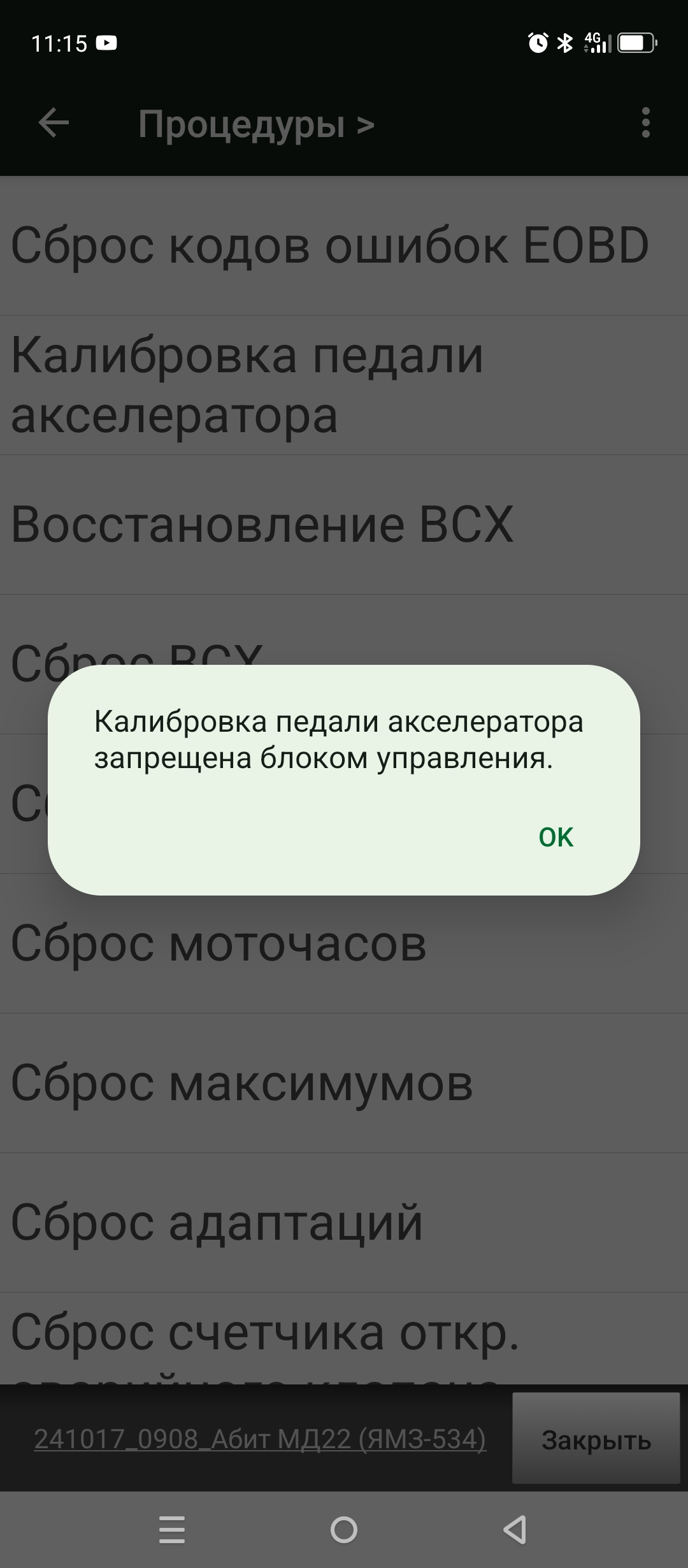Select Сброс кодов ошибок EOBD
This screenshot has width=688, height=1568.
[x=330, y=245]
